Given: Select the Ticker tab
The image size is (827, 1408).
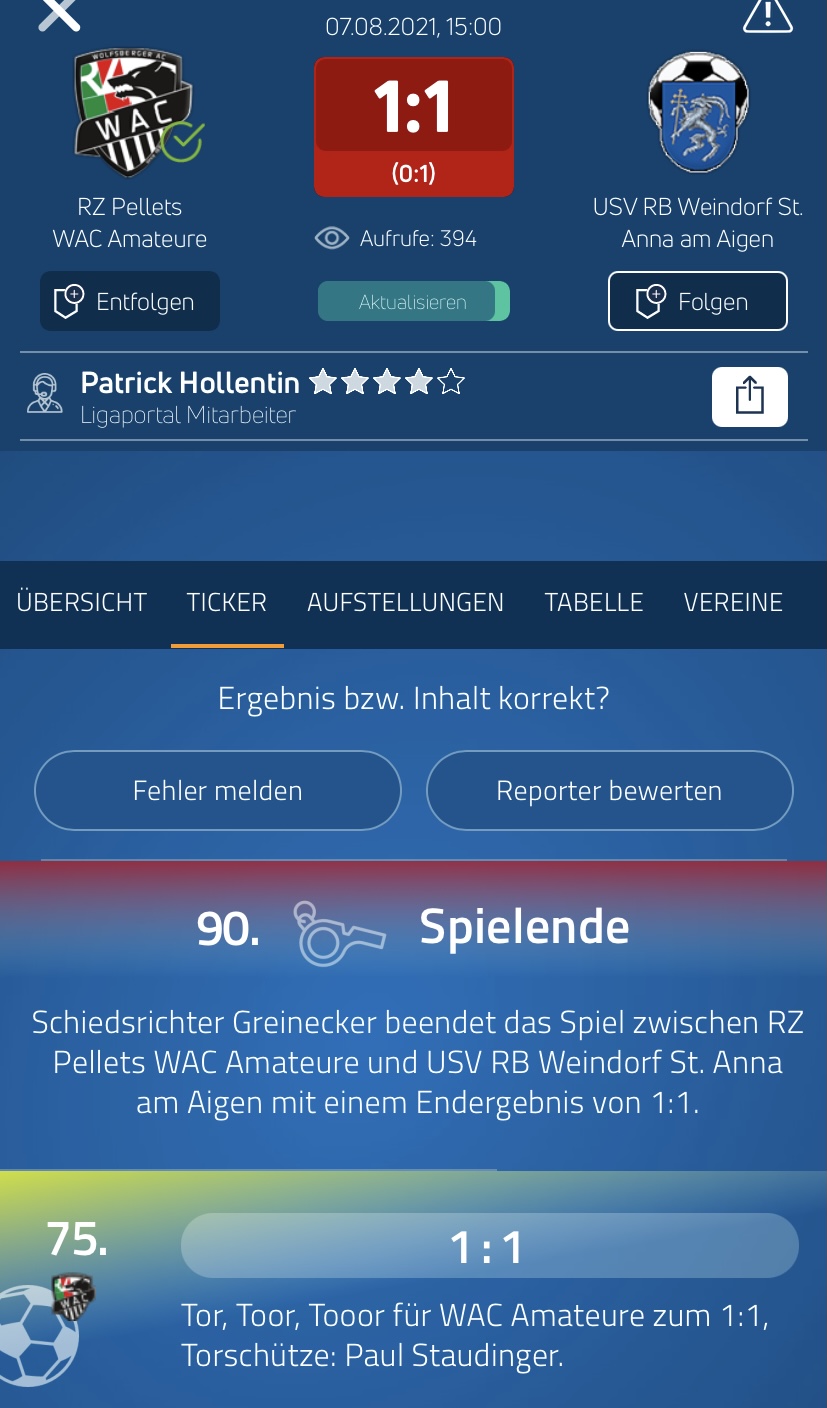Looking at the screenshot, I should [x=227, y=602].
